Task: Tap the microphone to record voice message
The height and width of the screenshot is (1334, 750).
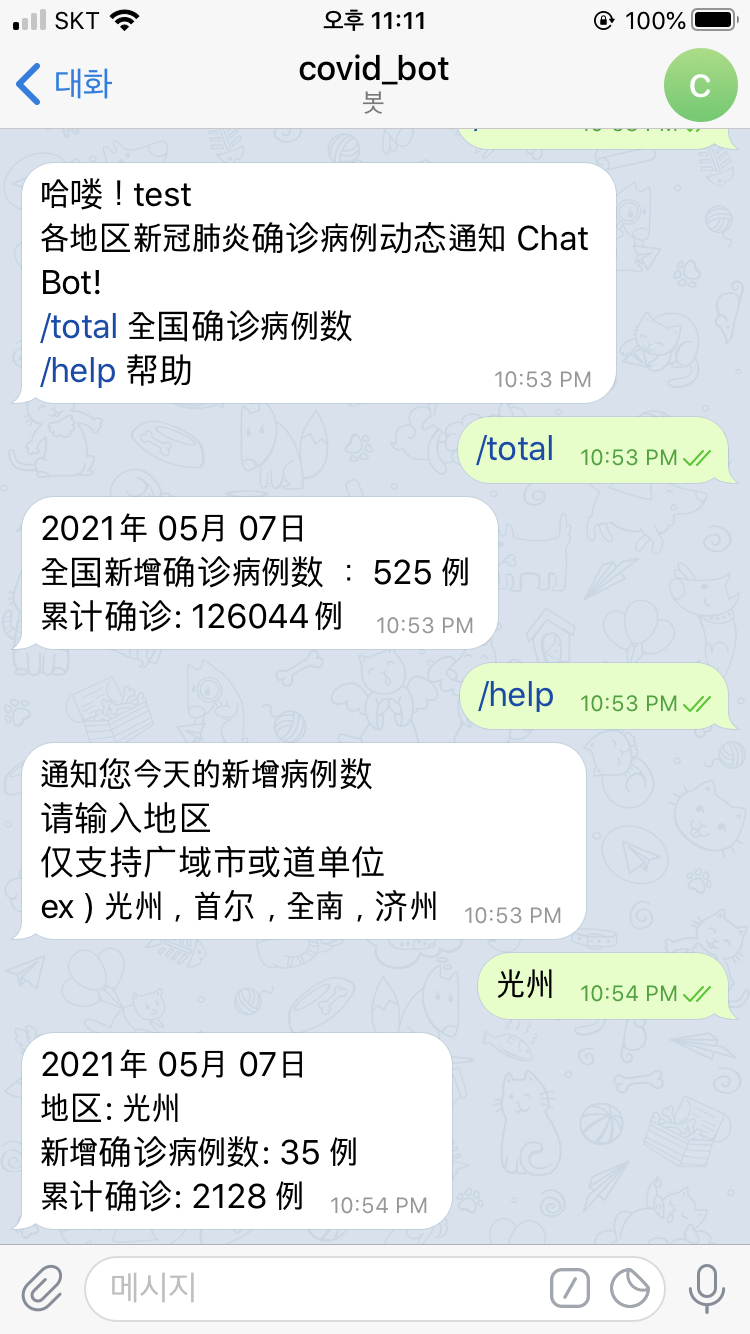Action: point(707,1289)
